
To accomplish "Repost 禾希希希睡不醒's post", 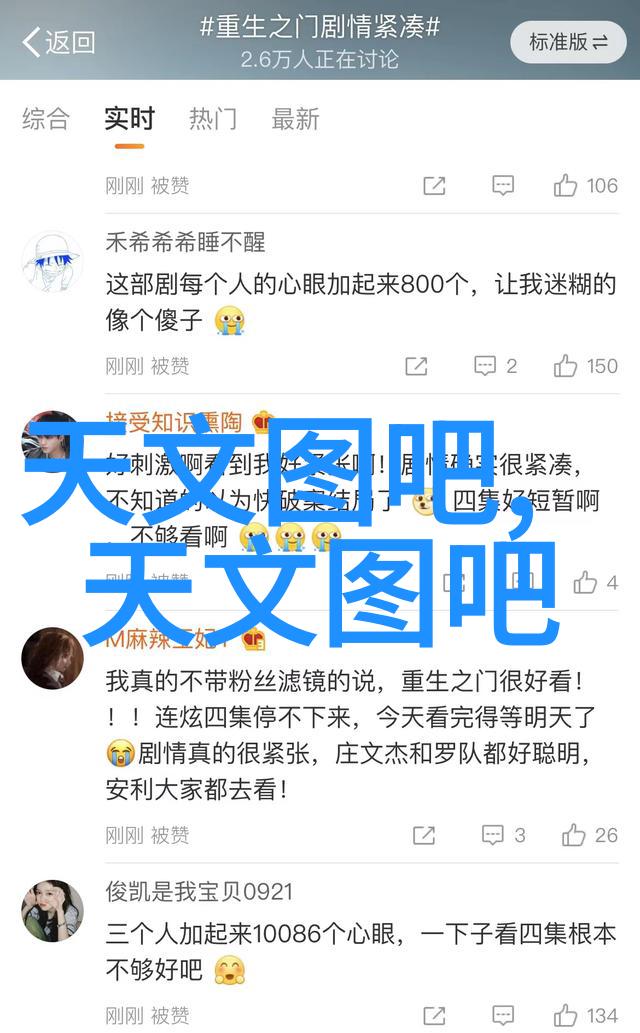I will coord(416,366).
